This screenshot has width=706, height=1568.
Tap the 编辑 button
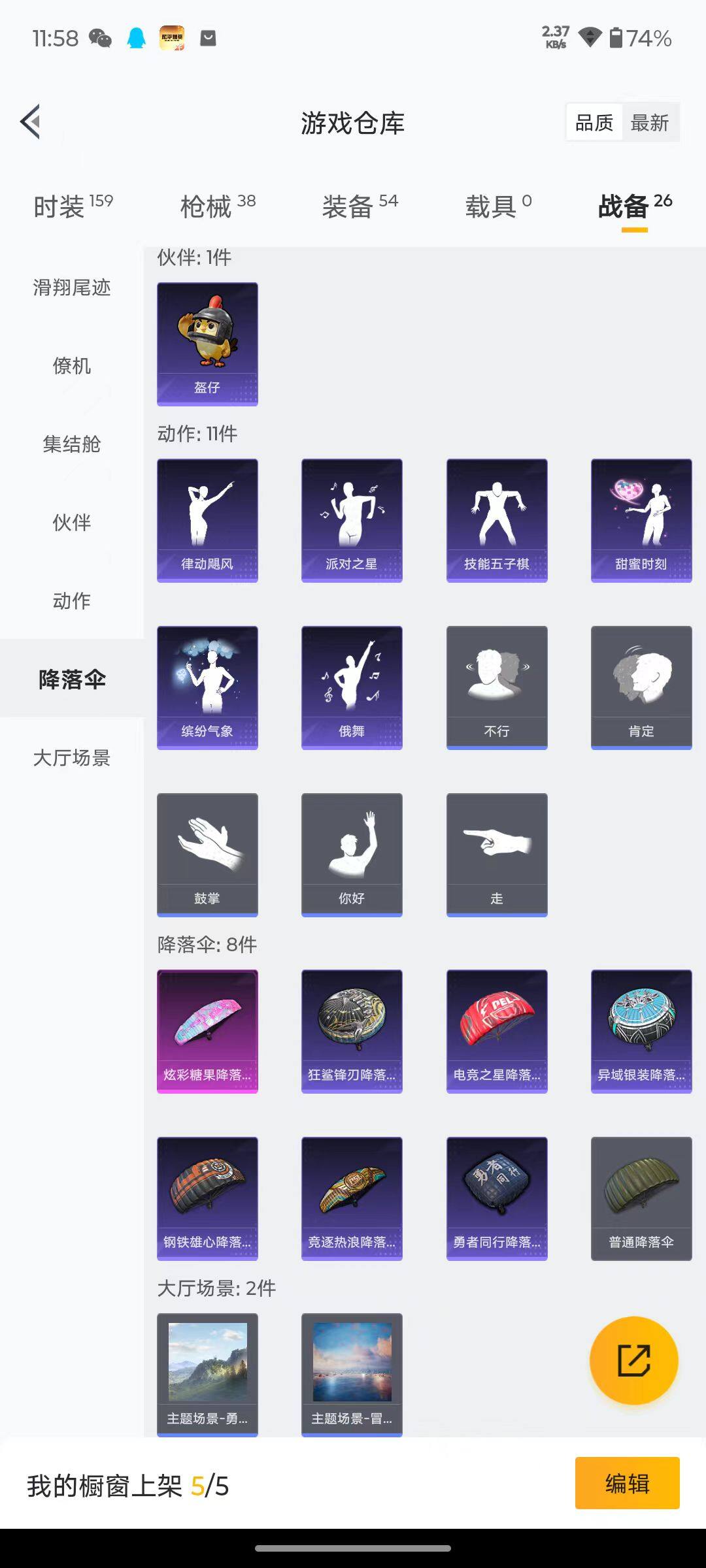[x=627, y=1483]
